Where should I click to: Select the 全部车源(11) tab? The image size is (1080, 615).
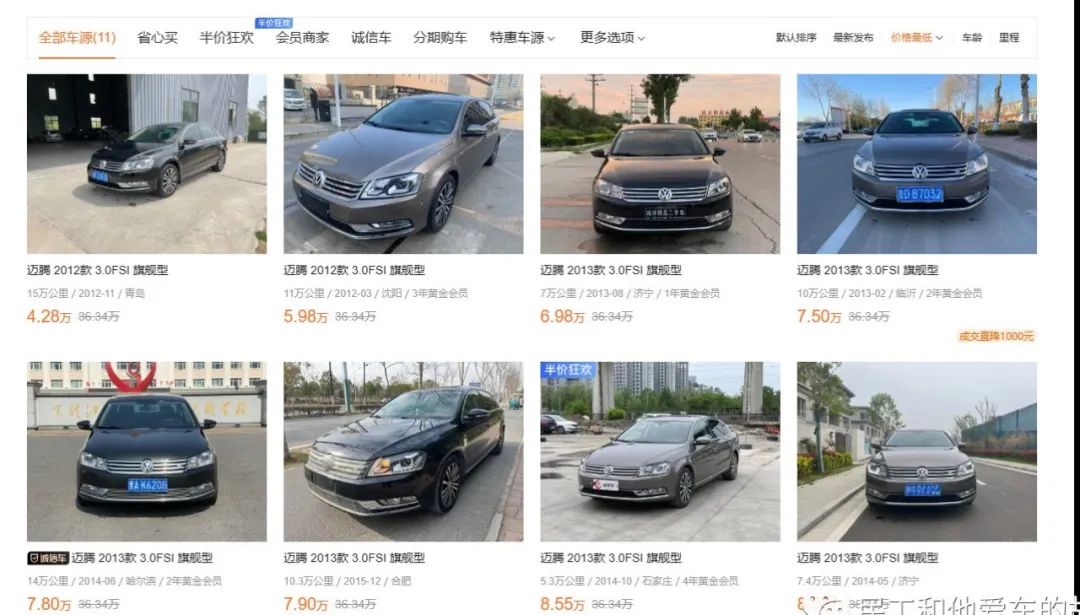point(77,38)
